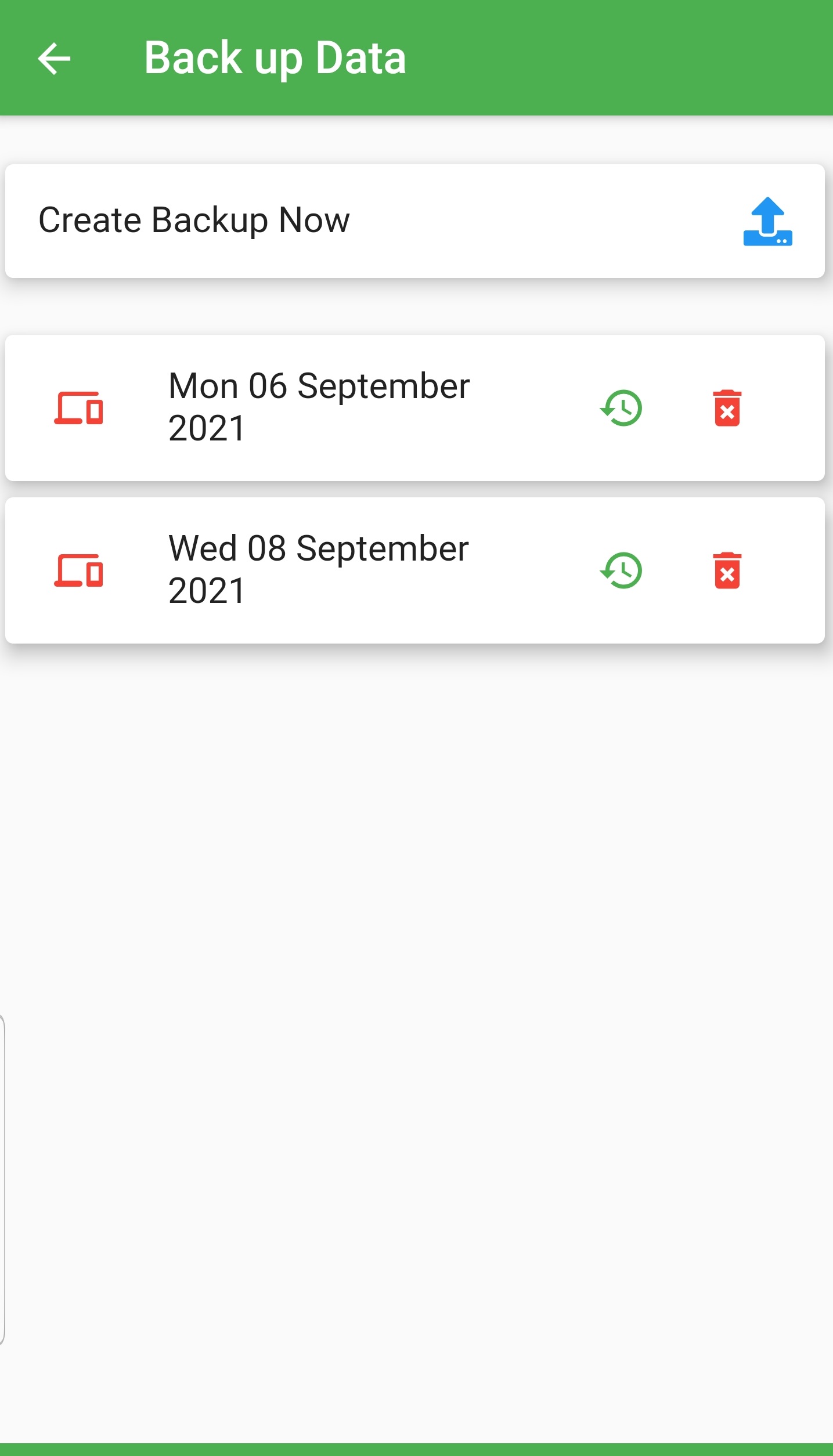This screenshot has height=1456, width=833.
Task: Delete the Mon 06 September 2021 backup
Action: tap(727, 408)
